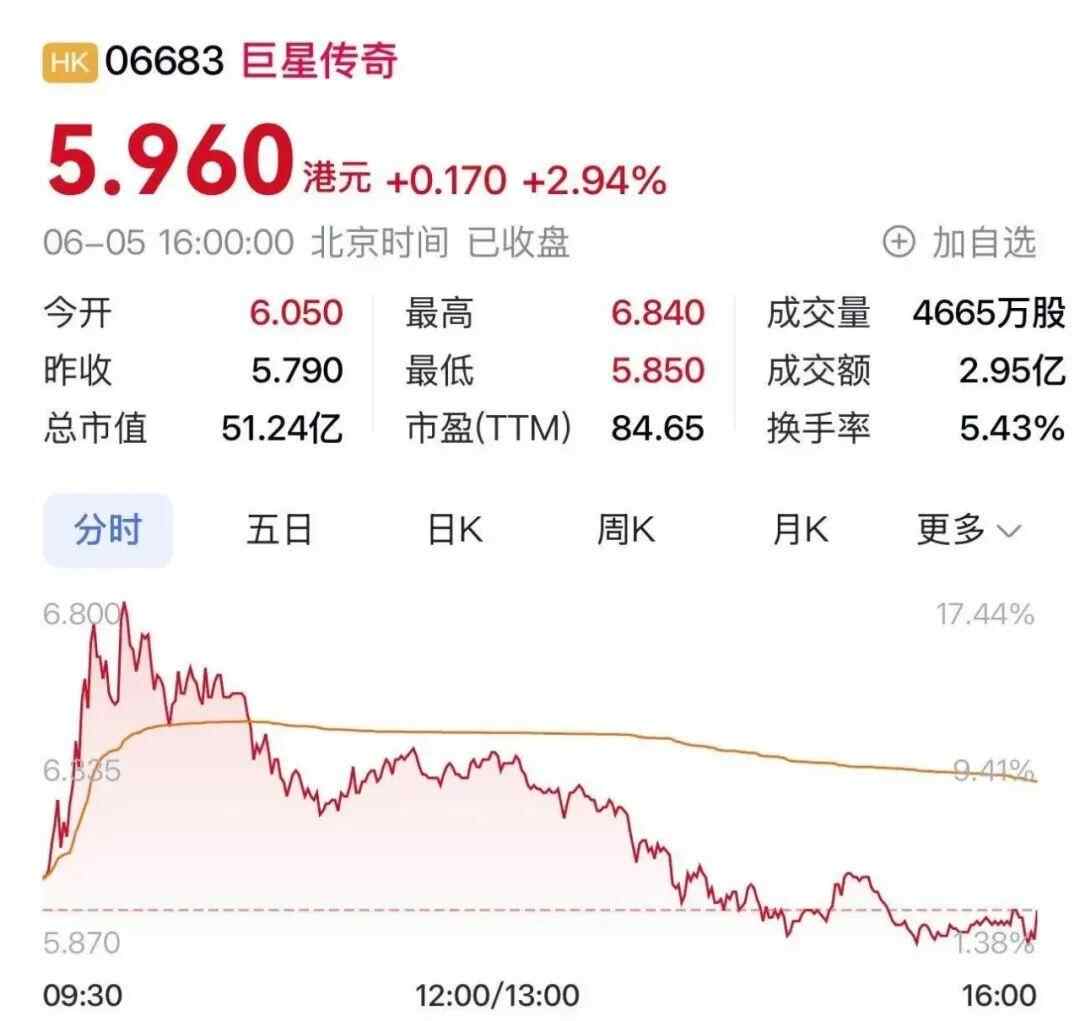Expand the 更多 chart options dropdown
This screenshot has width=1080, height=1021.
(968, 530)
